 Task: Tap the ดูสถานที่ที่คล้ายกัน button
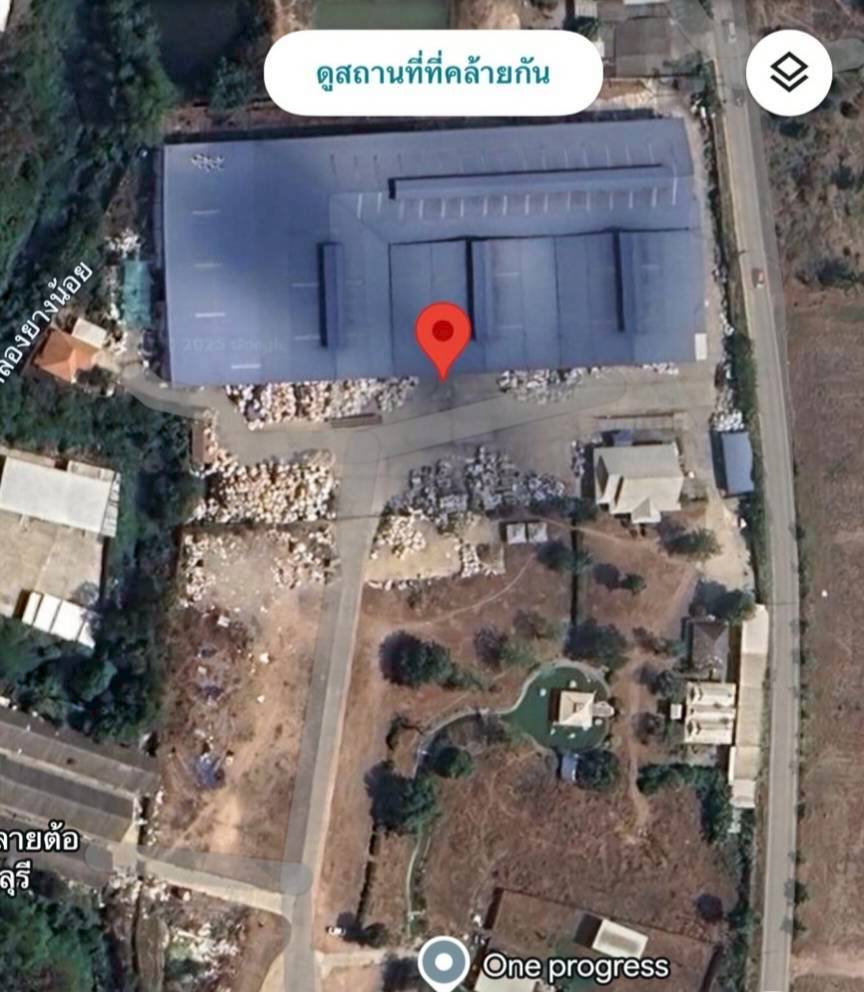point(433,73)
